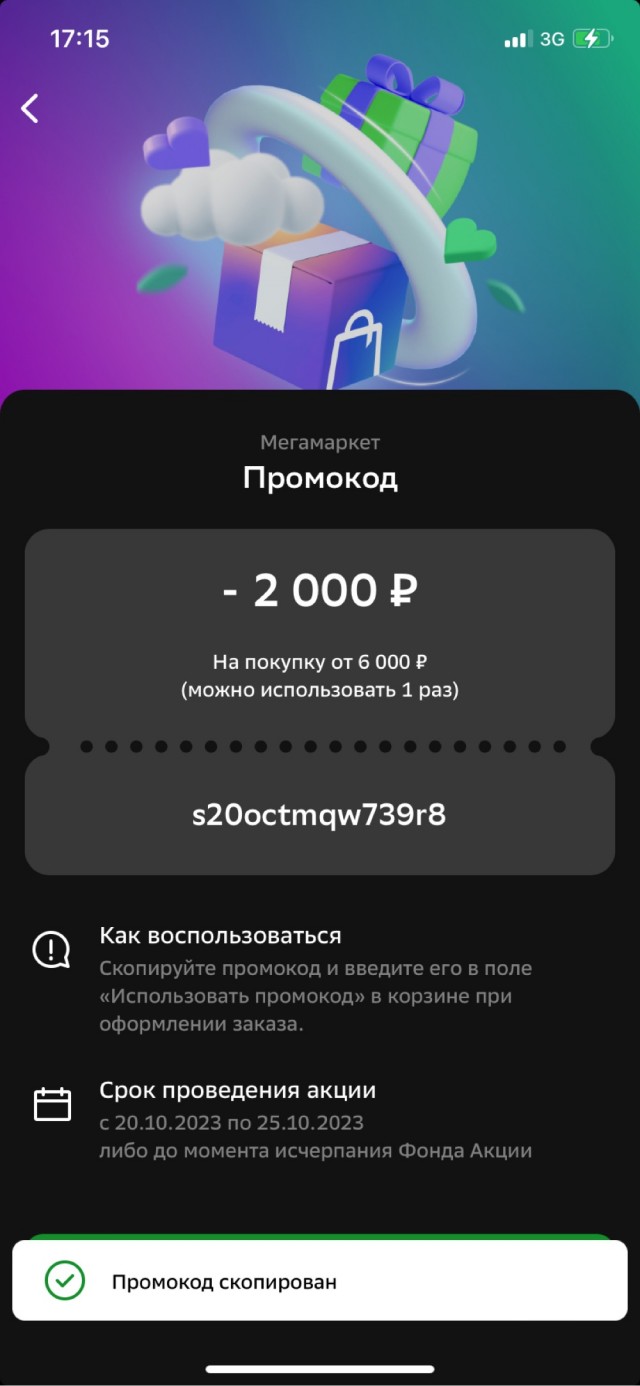Screen dimensions: 640x1386
Task: Go back using the top arrow
Action: [30, 108]
